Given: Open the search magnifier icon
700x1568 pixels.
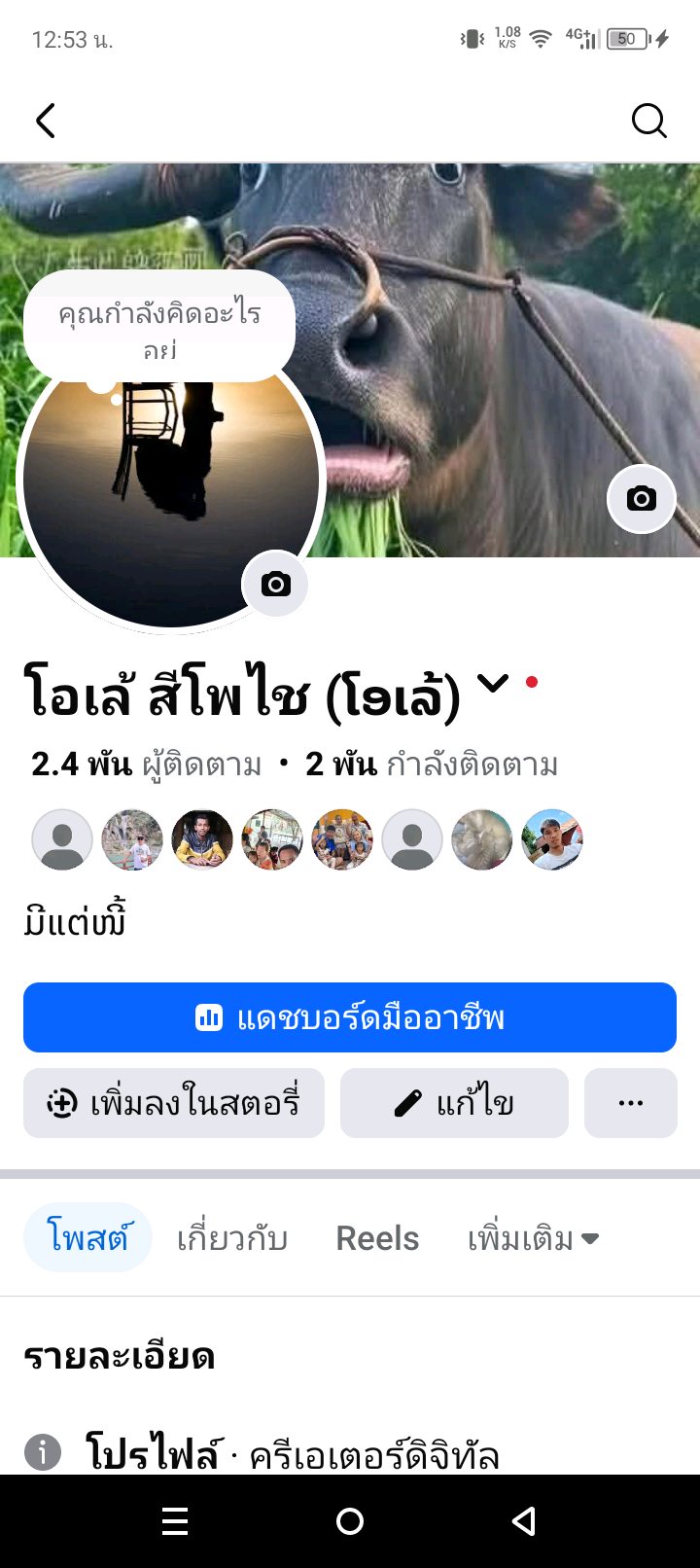Looking at the screenshot, I should pyautogui.click(x=648, y=122).
